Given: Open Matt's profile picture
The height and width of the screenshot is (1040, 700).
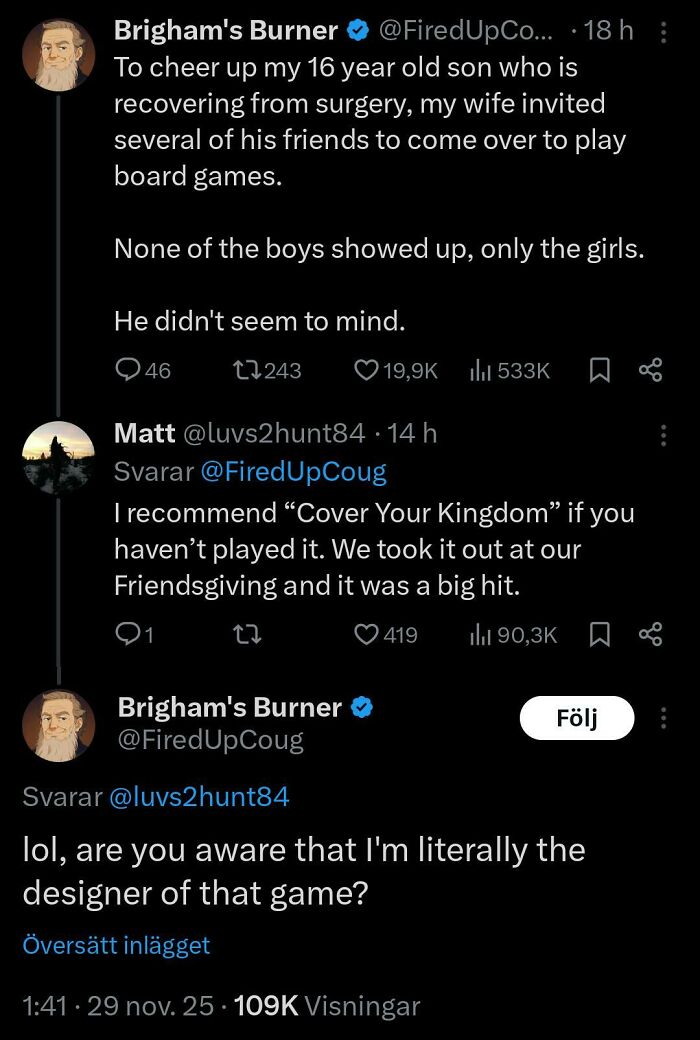Looking at the screenshot, I should [59, 457].
